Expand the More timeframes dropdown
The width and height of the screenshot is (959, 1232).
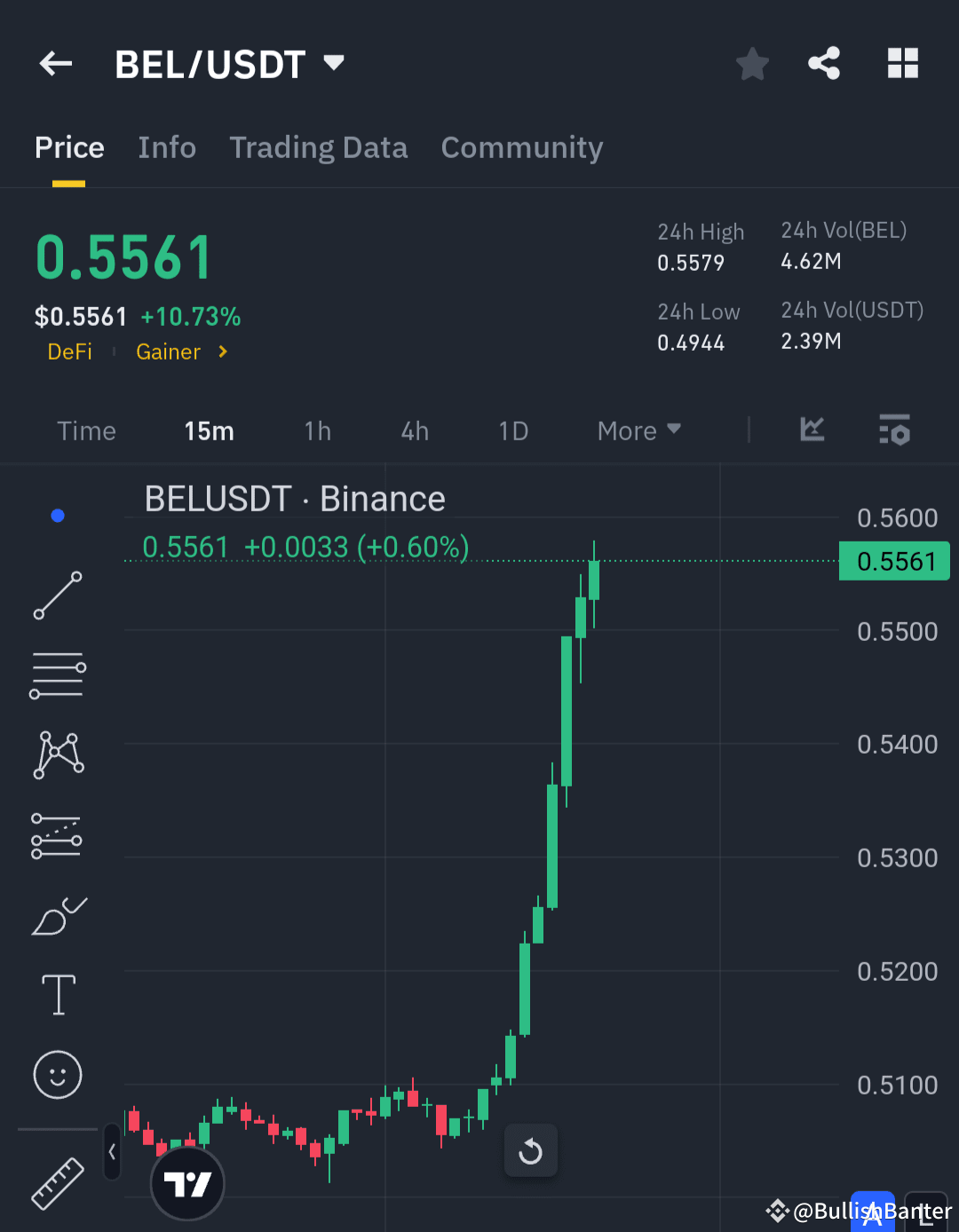638,430
